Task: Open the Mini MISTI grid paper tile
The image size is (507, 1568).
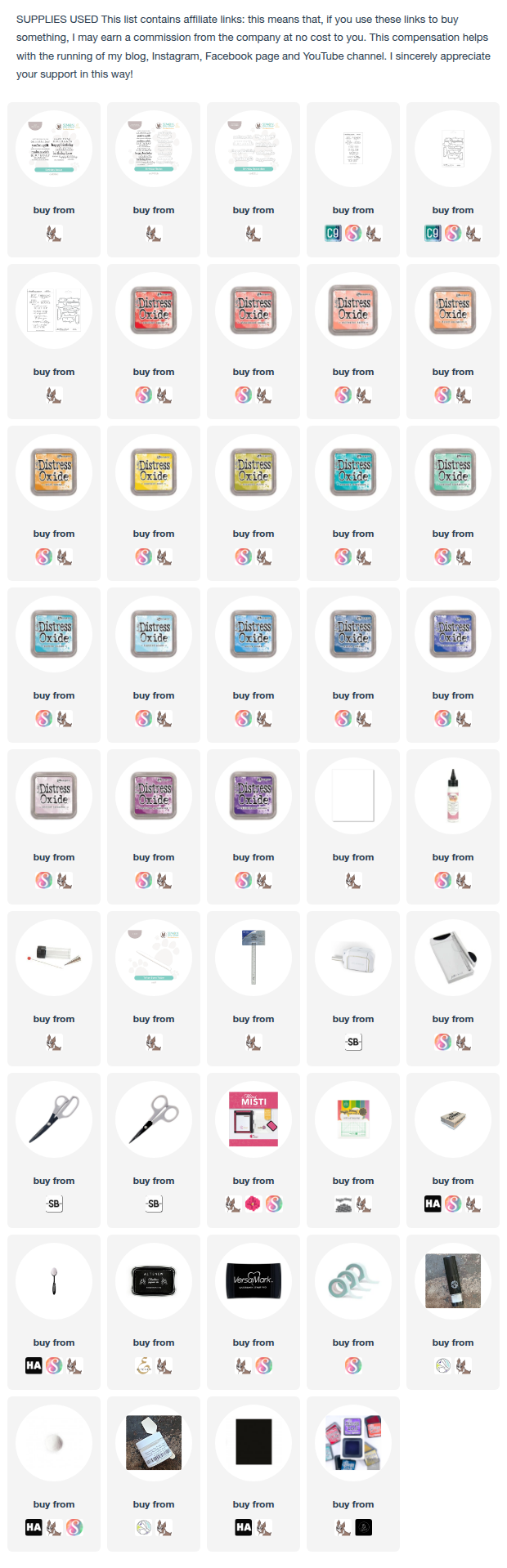Action: 353,1119
